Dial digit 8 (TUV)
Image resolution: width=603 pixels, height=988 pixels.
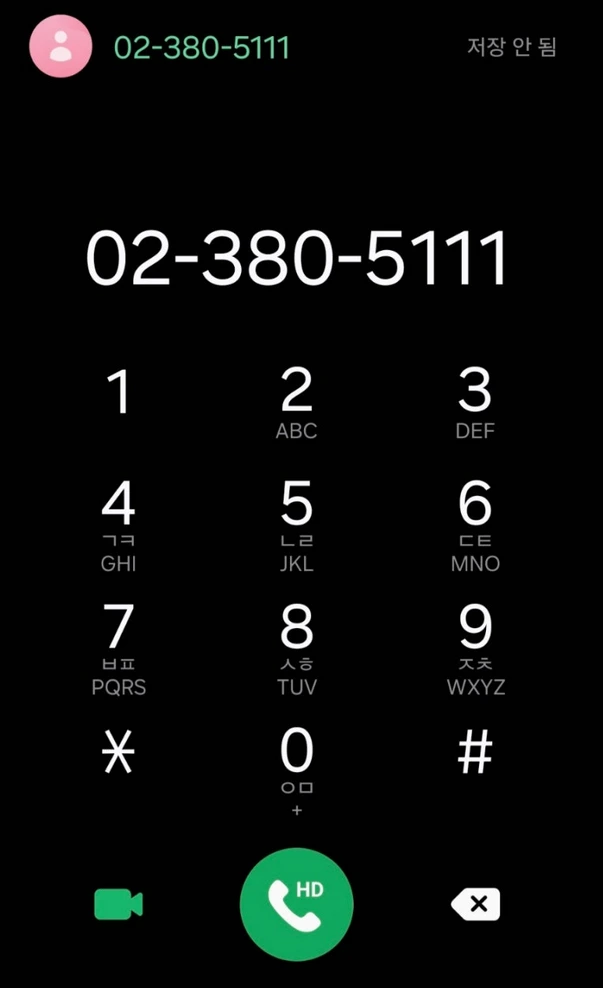[296, 648]
